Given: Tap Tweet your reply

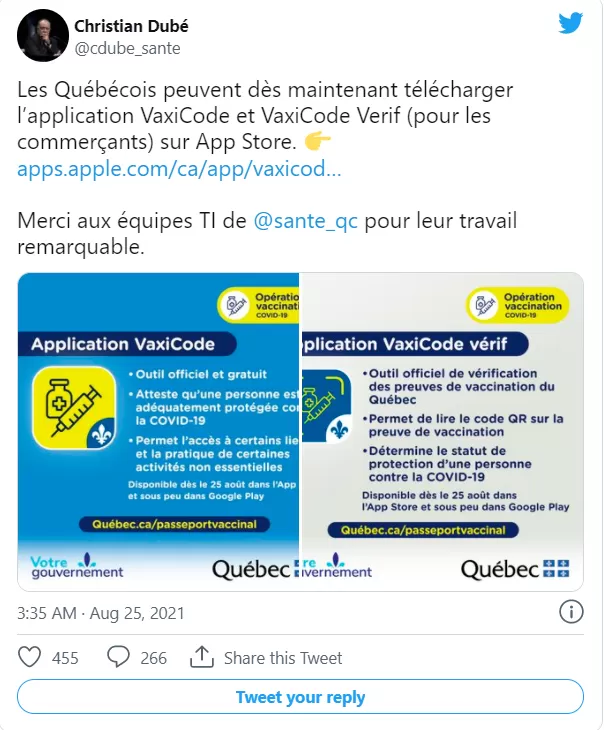Looking at the screenshot, I should (x=300, y=696).
